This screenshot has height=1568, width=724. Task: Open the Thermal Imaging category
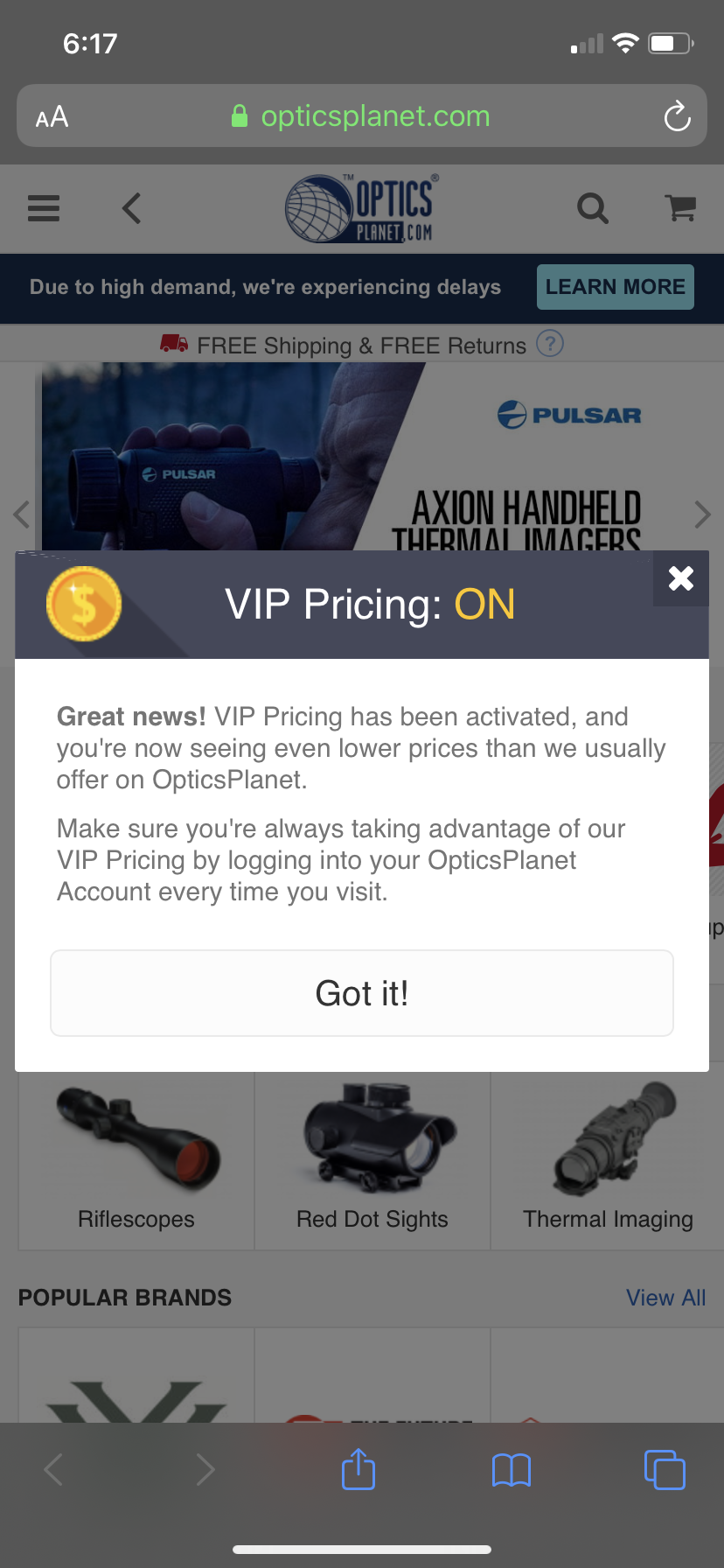coord(609,1160)
